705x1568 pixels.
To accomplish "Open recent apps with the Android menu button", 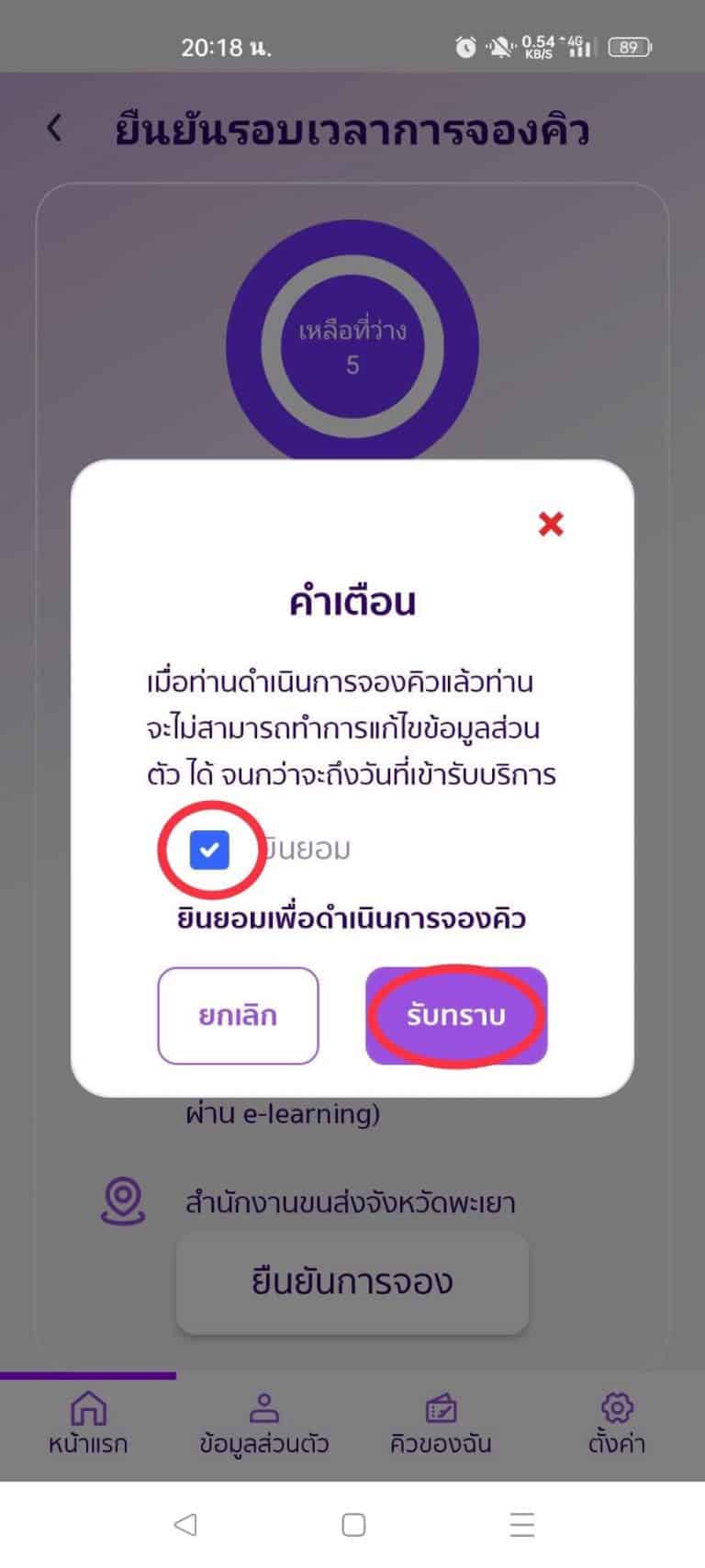I will (x=519, y=1525).
